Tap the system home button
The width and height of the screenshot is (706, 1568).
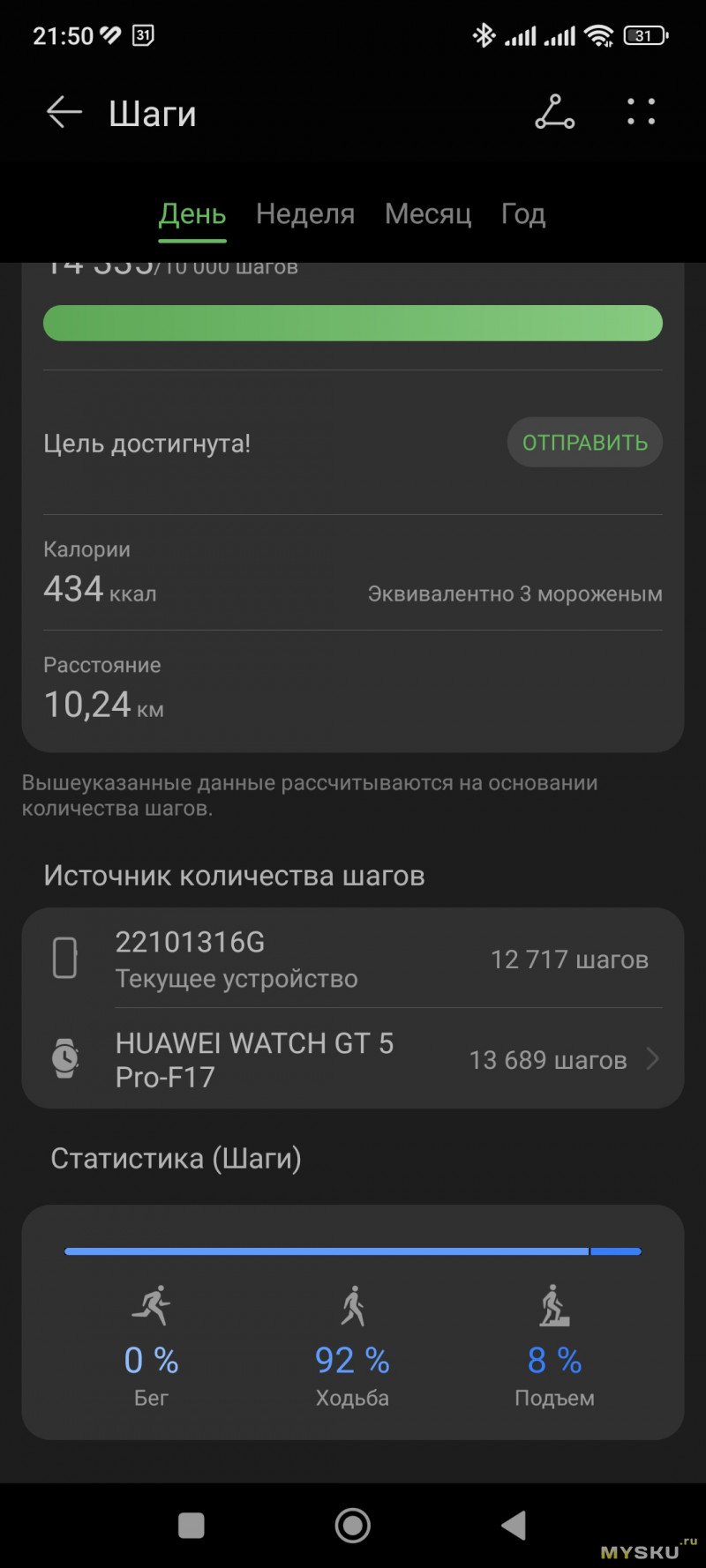353,1525
